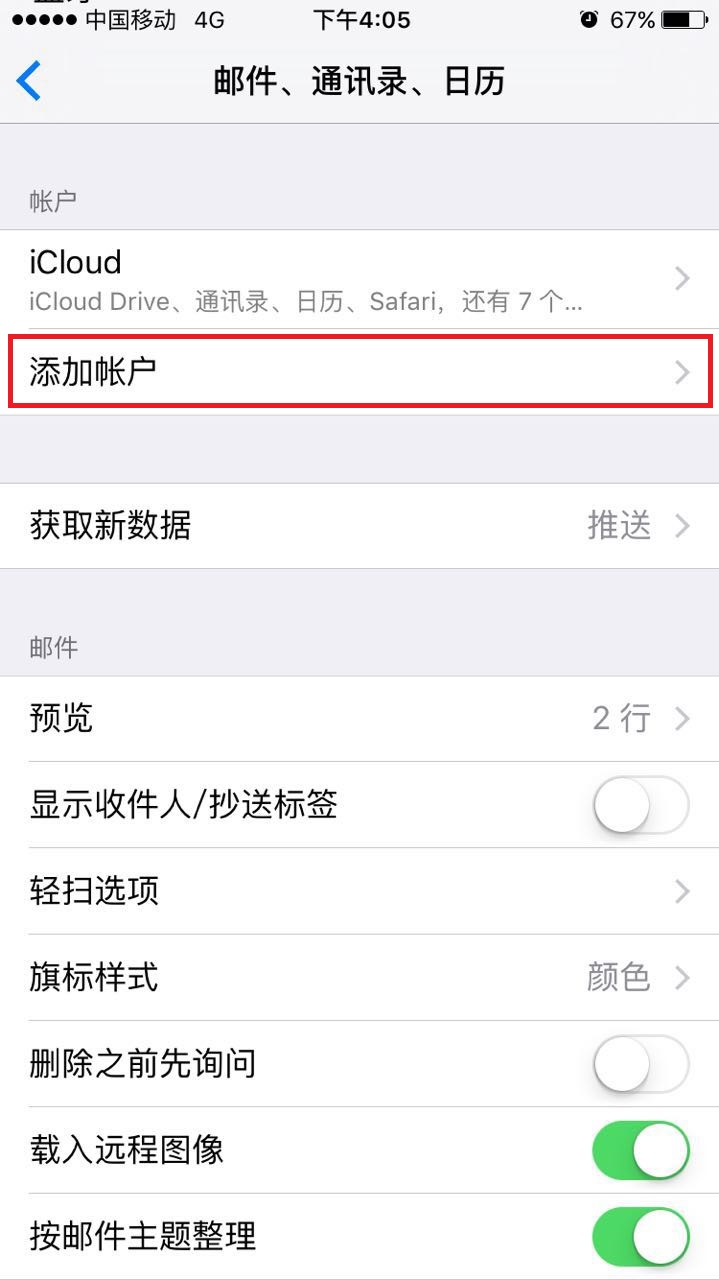Open the 预览 line count setting

point(359,718)
